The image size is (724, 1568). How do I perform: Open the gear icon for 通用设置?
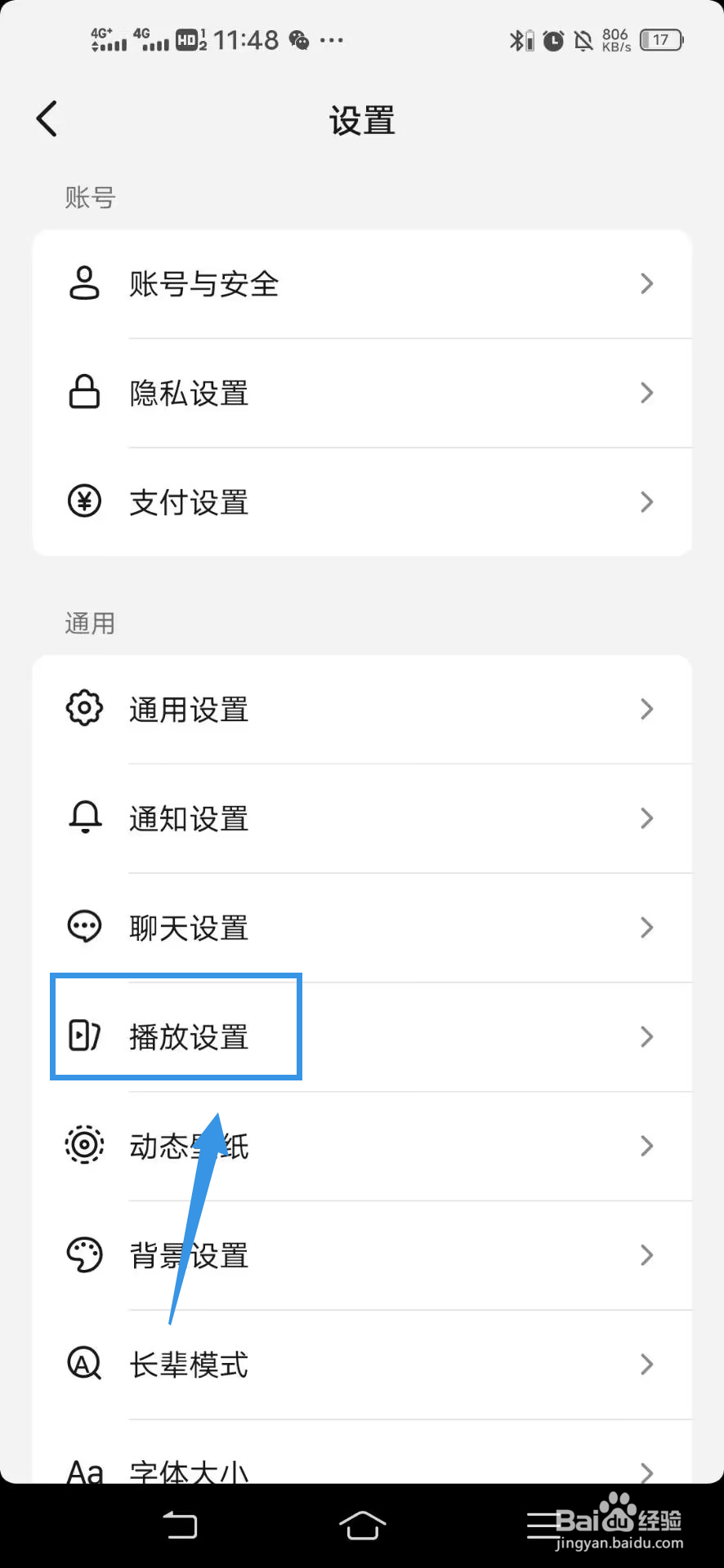(84, 709)
